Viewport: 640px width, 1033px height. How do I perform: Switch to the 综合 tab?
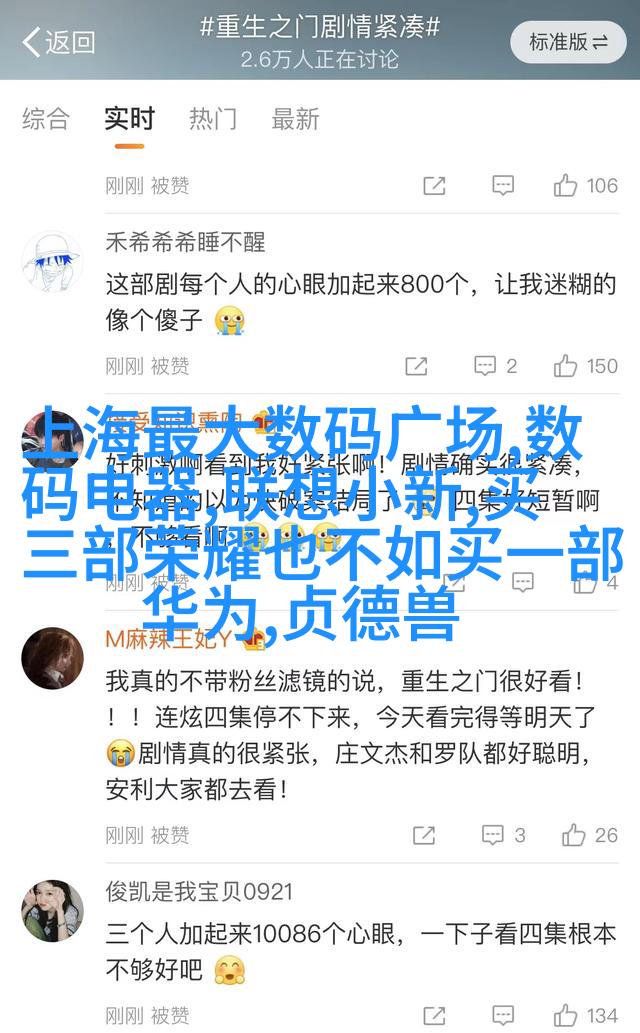(x=46, y=119)
